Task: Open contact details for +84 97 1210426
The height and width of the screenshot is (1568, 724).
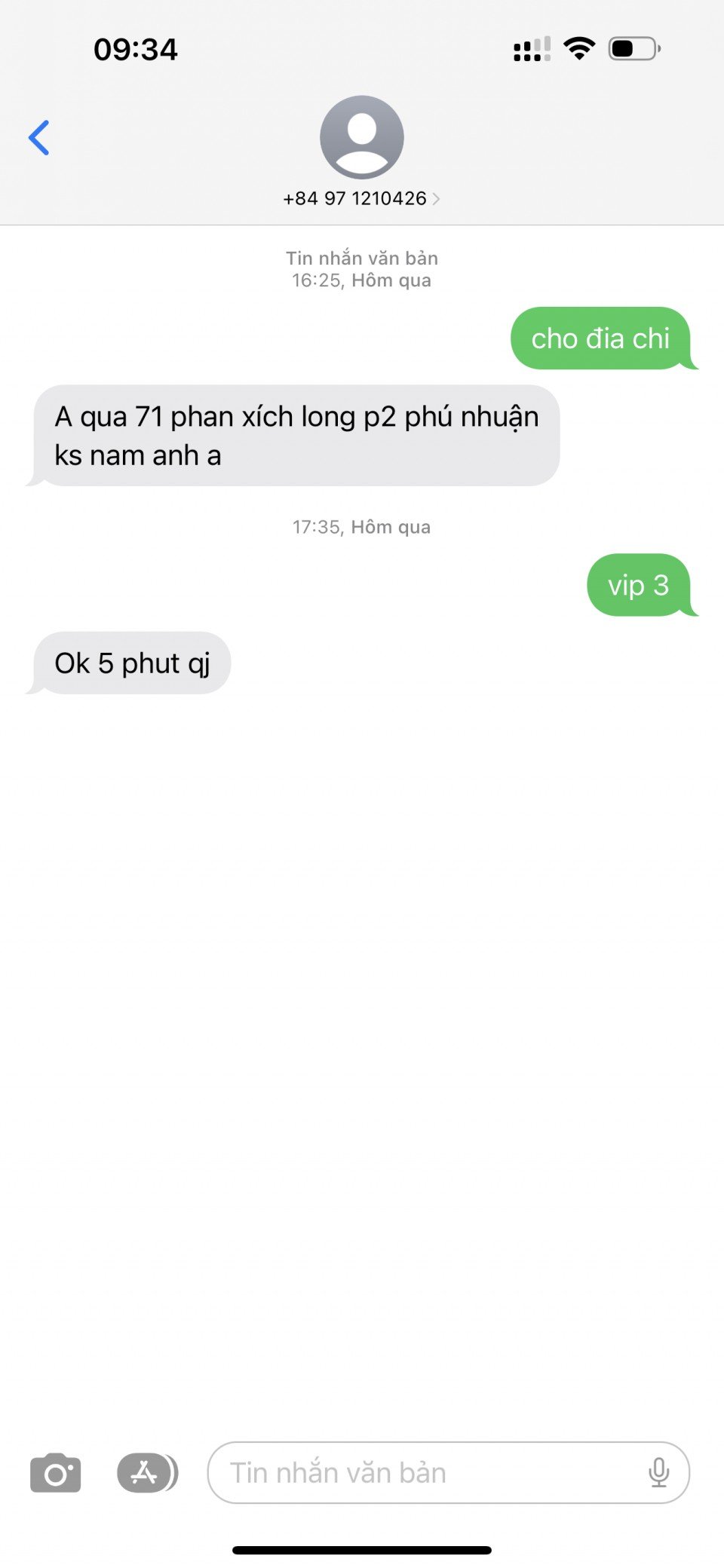Action: [361, 198]
